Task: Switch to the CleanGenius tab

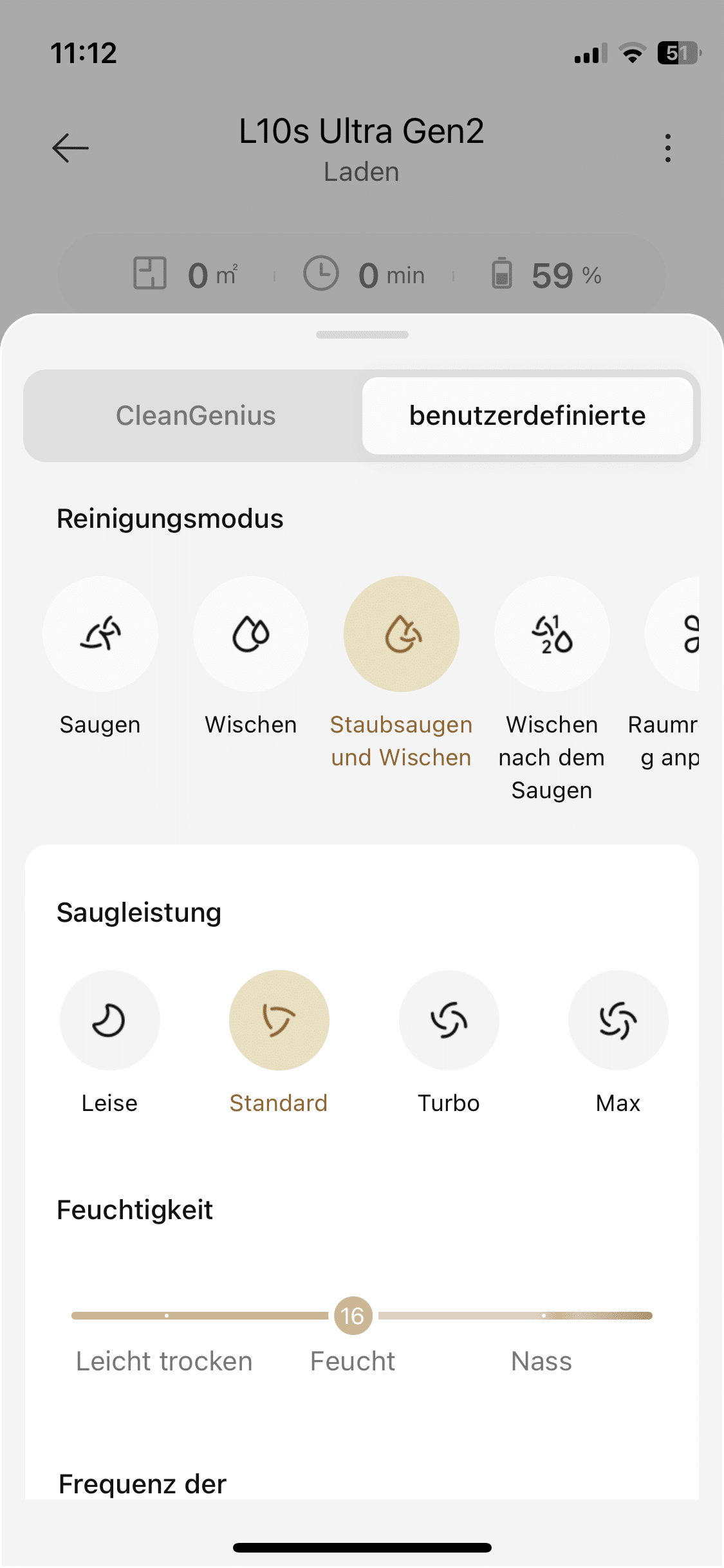Action: point(196,416)
